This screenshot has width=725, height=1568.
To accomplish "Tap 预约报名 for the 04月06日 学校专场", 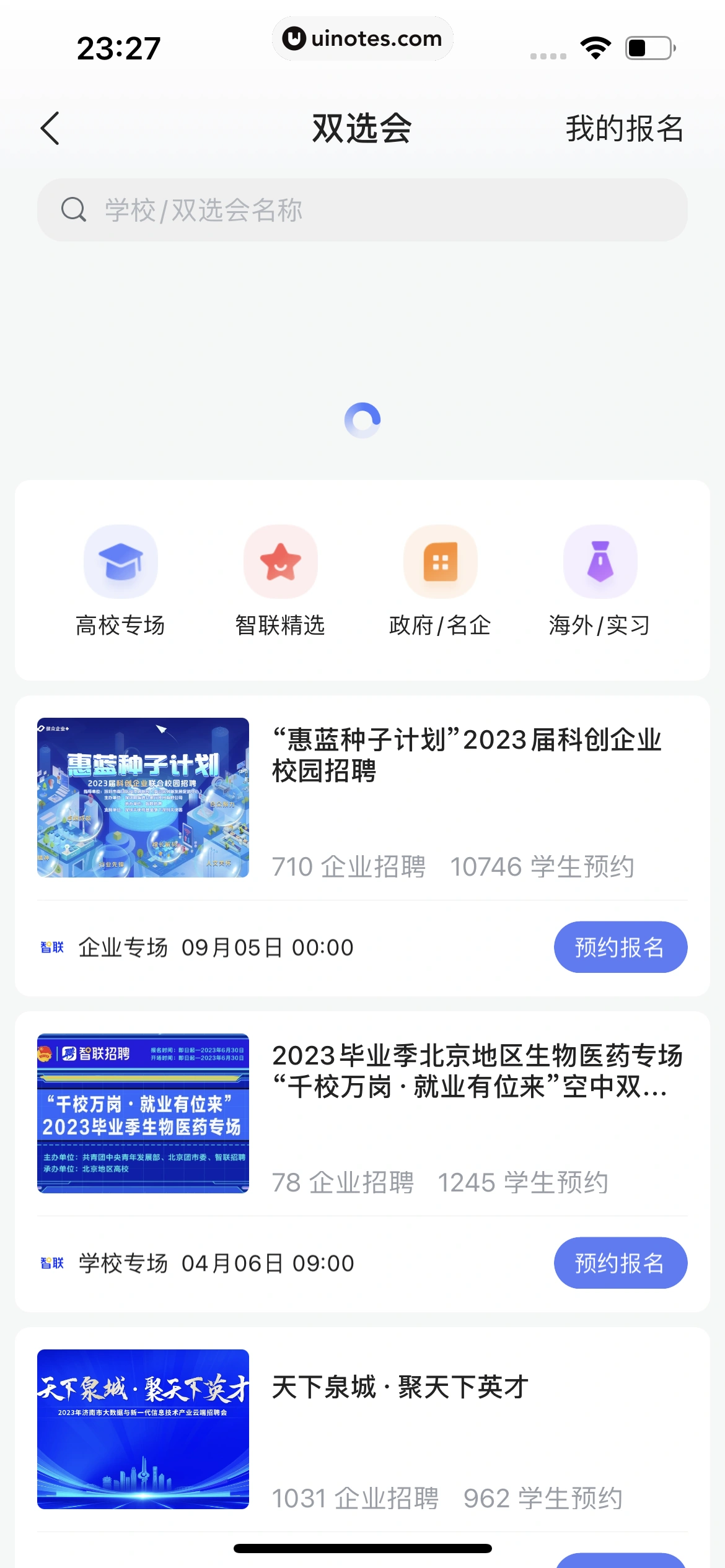I will point(620,1263).
